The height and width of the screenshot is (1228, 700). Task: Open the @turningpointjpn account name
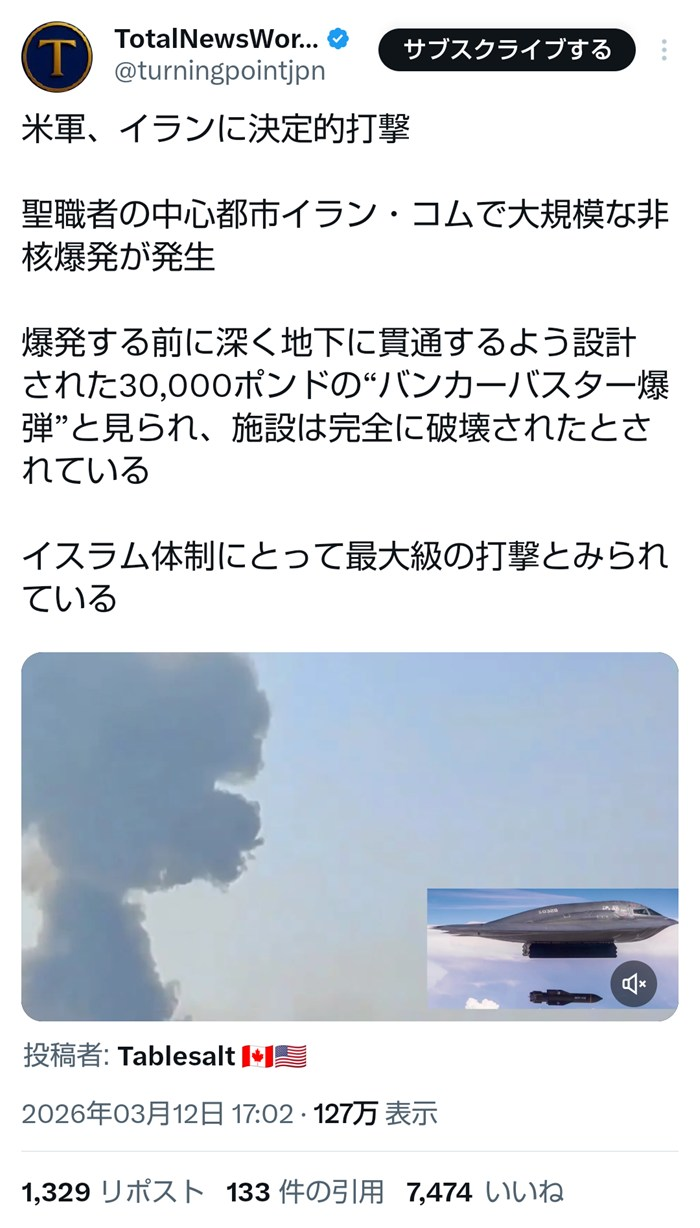[220, 72]
